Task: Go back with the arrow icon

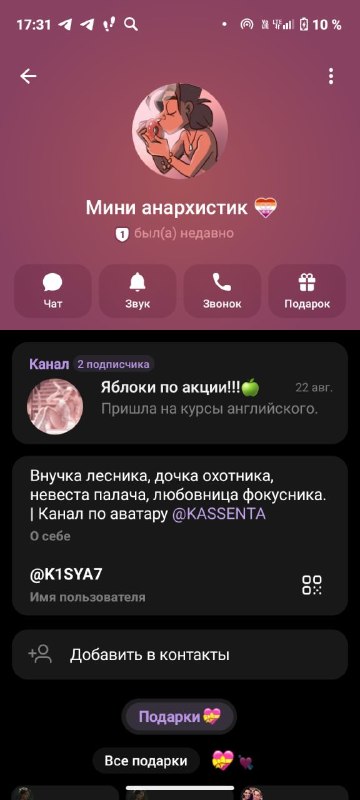Action: (28, 76)
